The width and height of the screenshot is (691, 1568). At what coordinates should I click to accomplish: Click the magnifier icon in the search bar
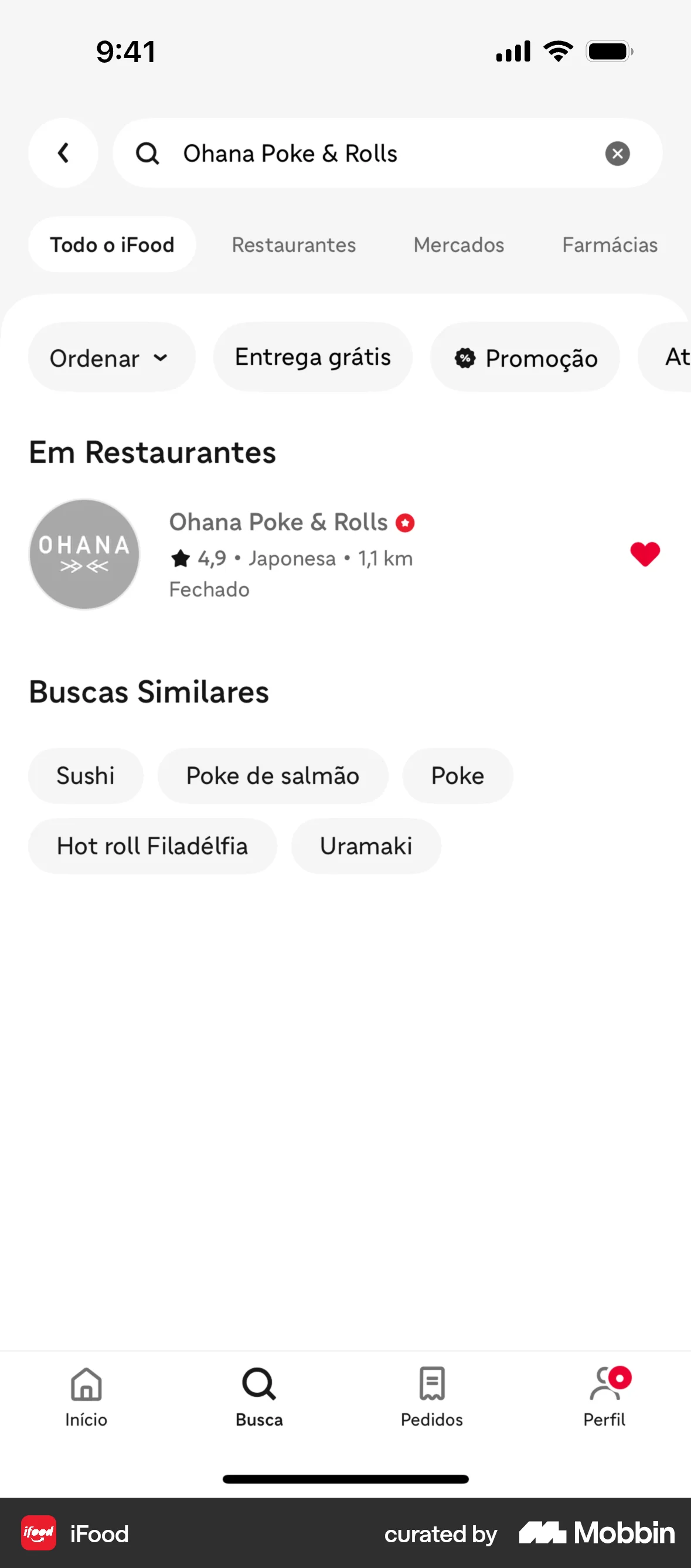tap(147, 153)
